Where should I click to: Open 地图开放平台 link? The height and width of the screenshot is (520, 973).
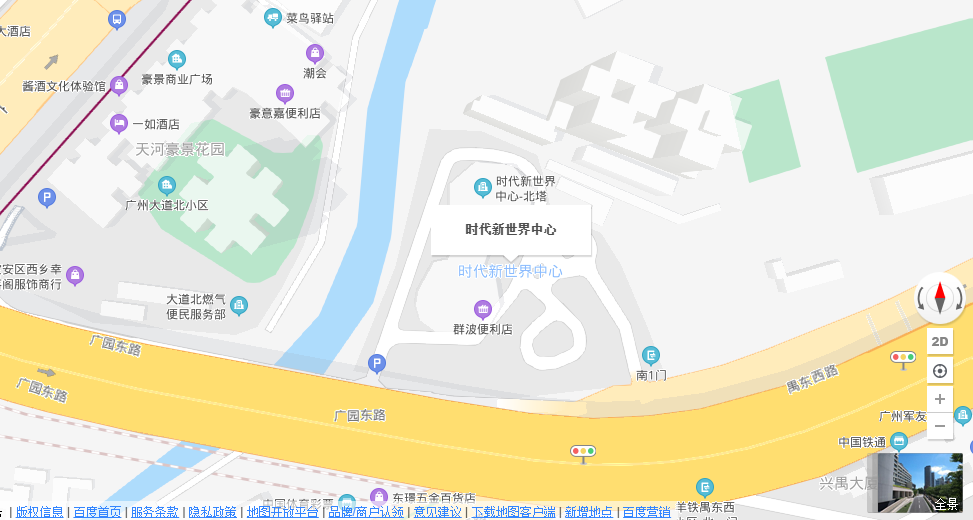pos(282,512)
